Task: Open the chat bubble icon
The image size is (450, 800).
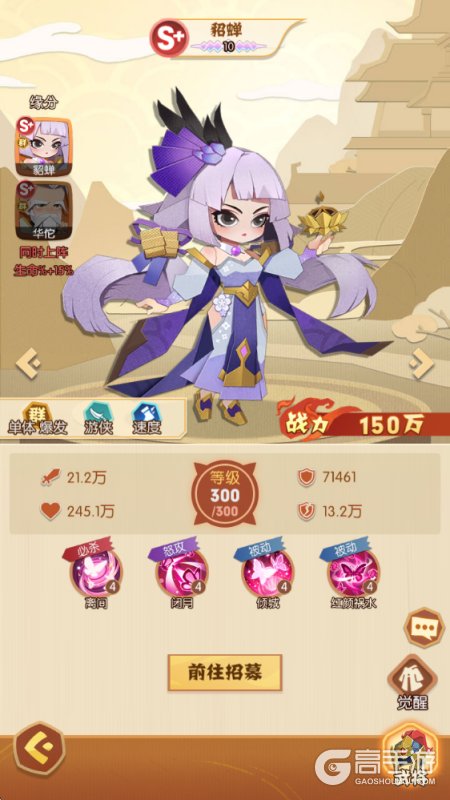Action: point(424,628)
